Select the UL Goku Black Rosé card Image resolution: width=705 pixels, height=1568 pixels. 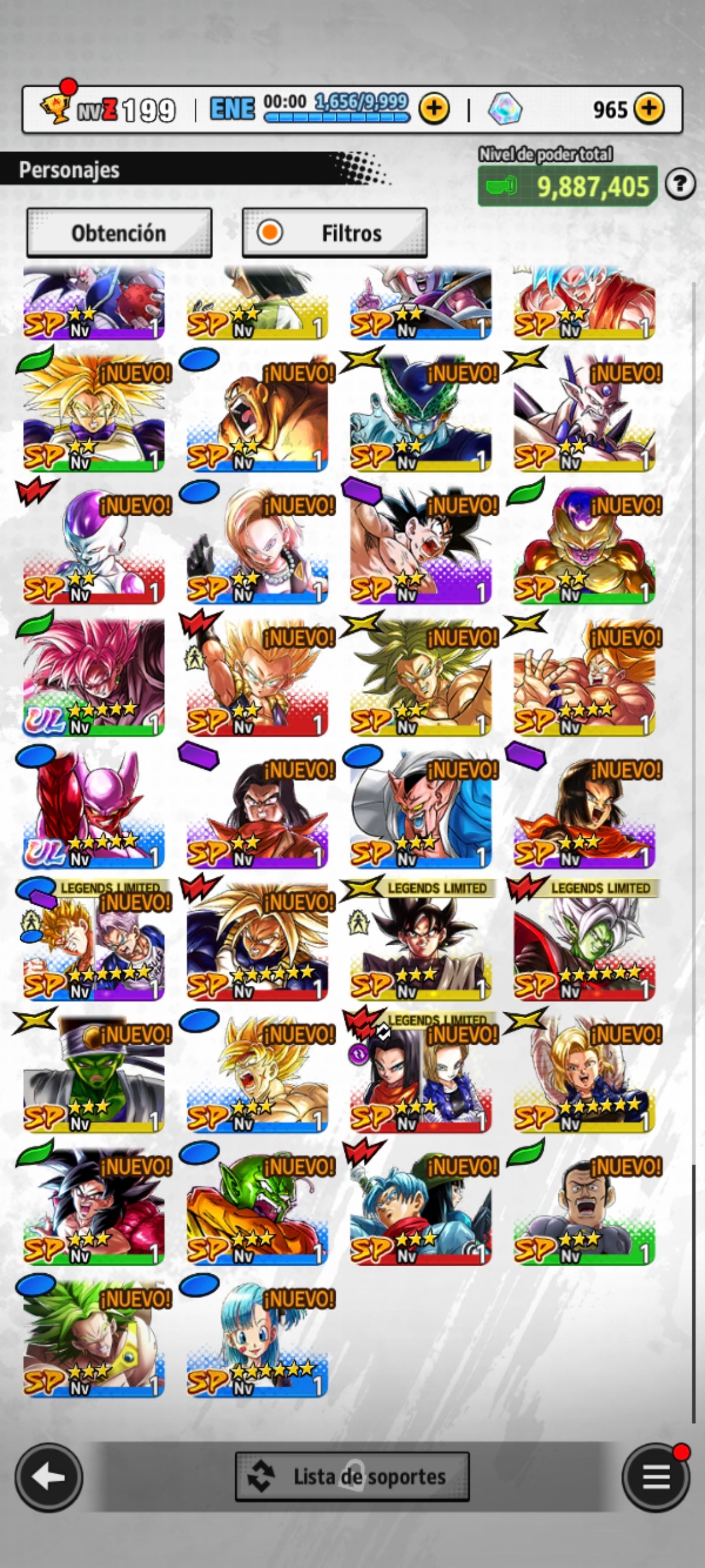coord(94,677)
